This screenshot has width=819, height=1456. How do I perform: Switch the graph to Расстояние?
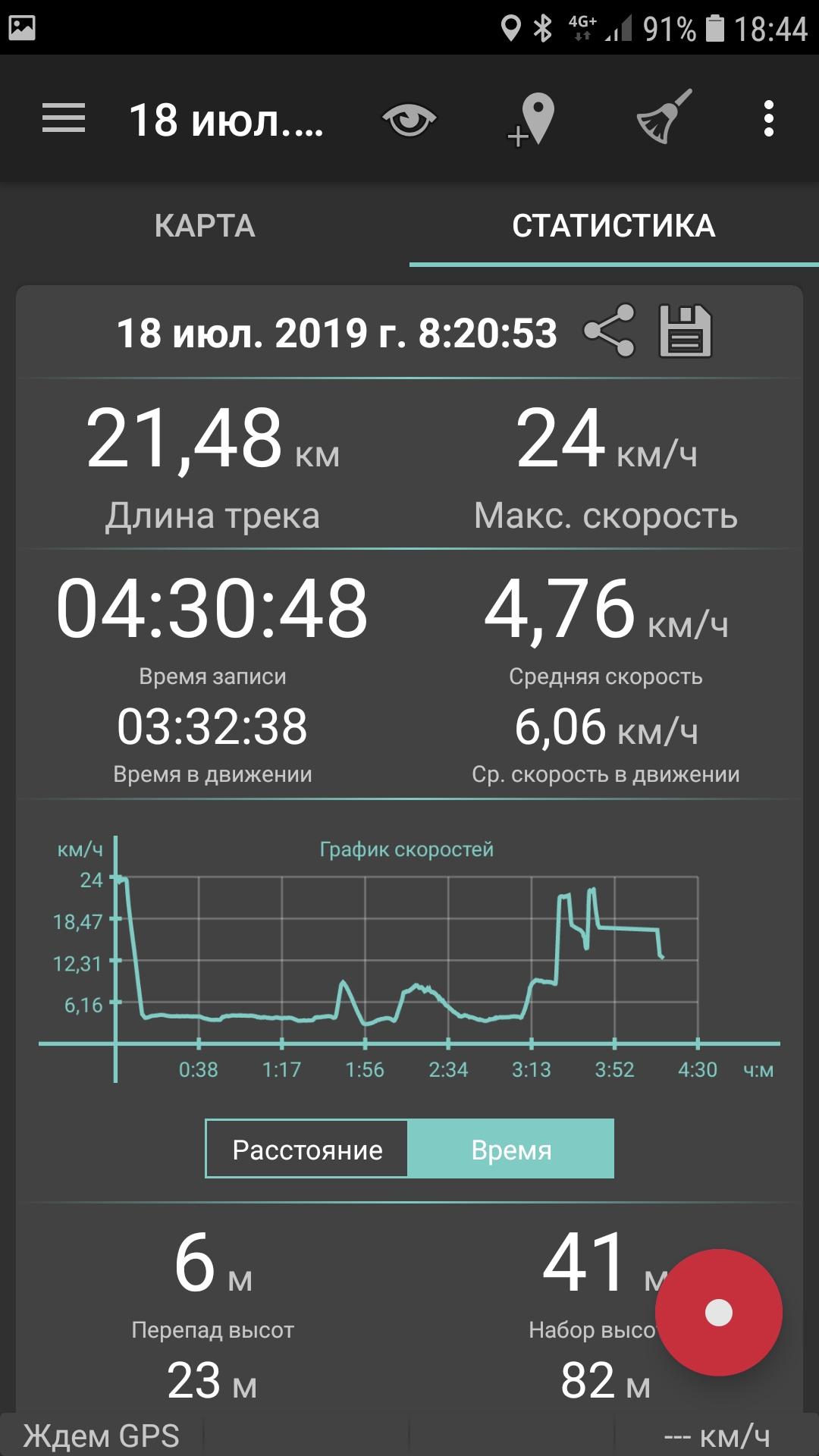[307, 1149]
